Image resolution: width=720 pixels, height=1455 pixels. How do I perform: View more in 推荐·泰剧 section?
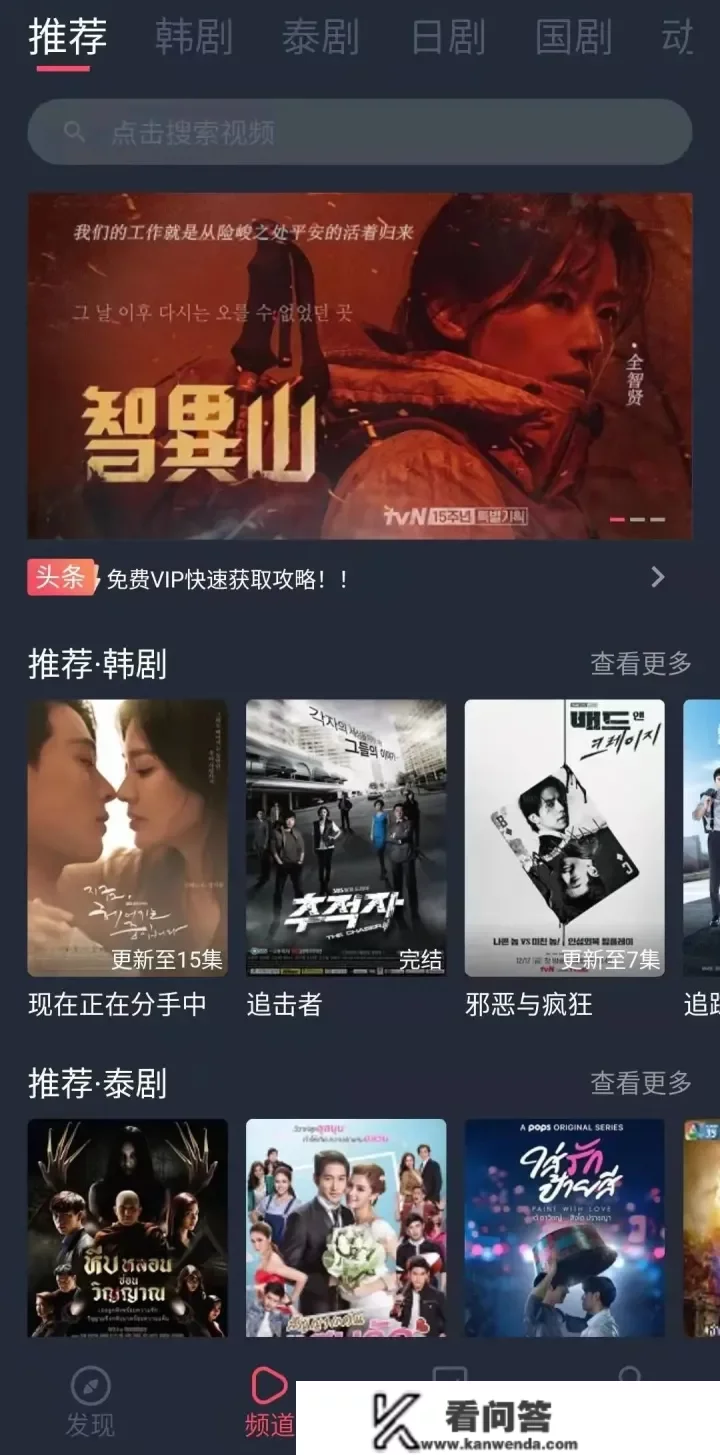point(640,1082)
